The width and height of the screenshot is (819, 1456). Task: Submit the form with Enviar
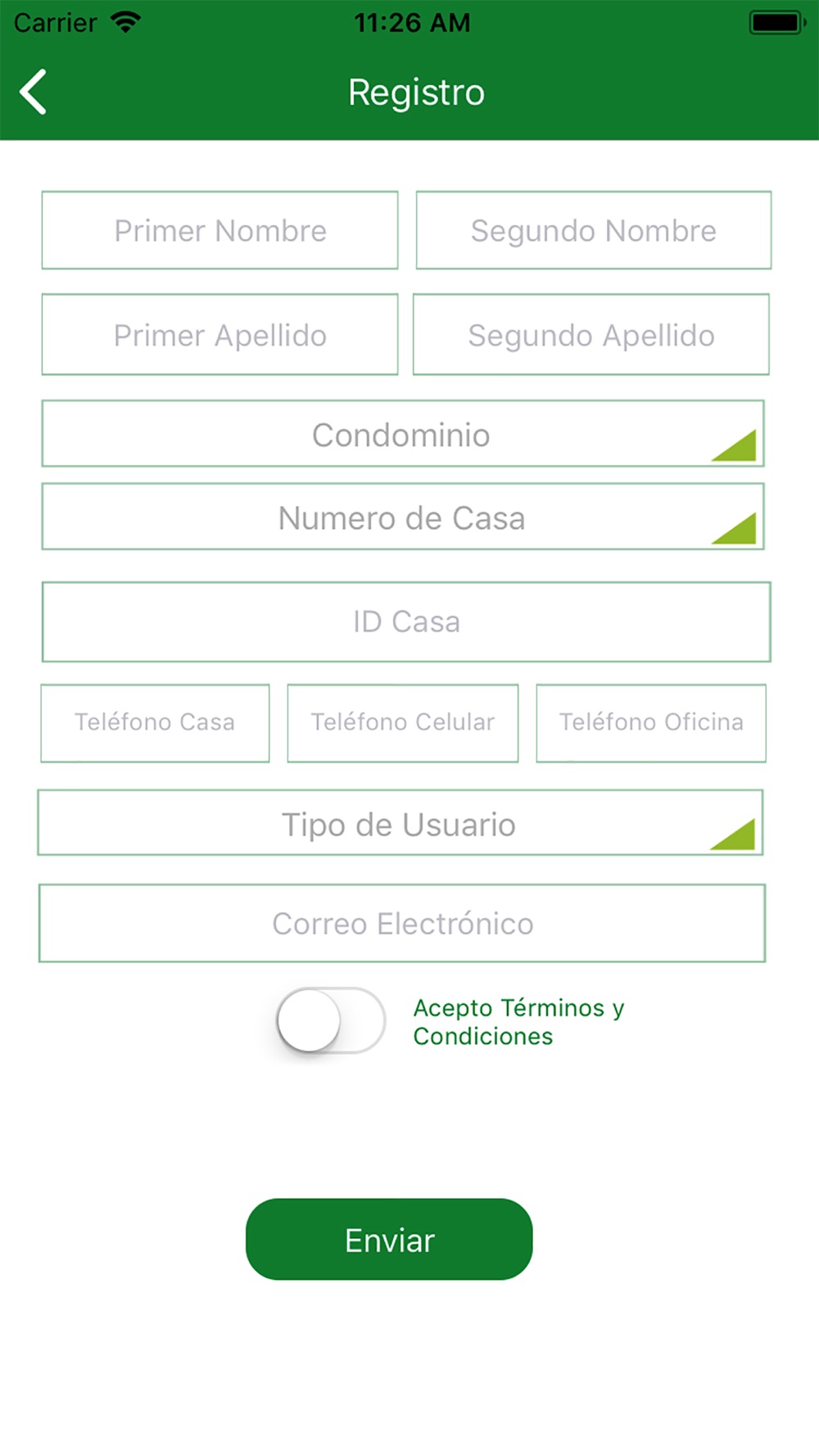pyautogui.click(x=389, y=1239)
